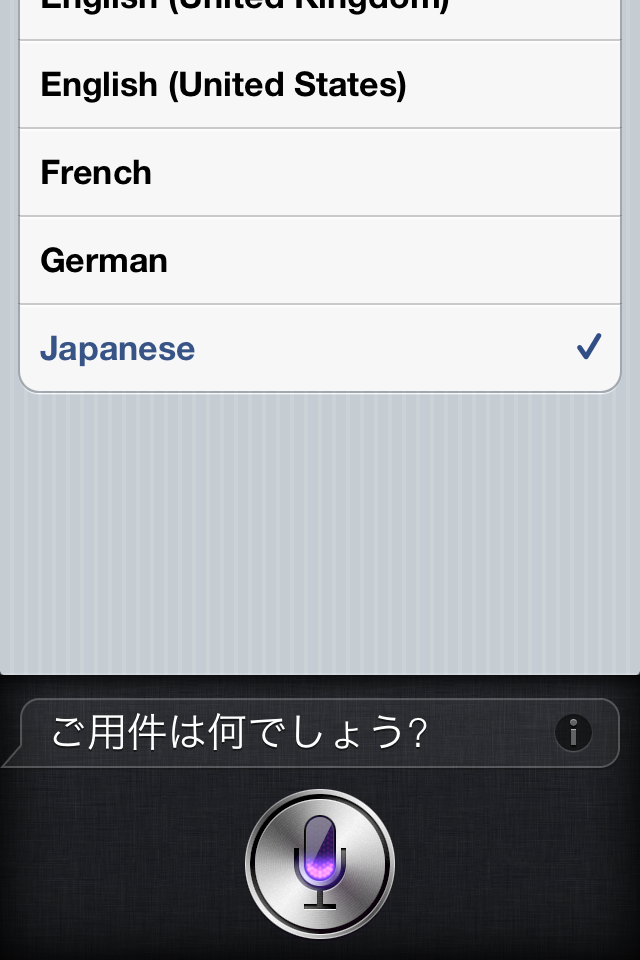Select the checked Japanese language option
This screenshot has width=640, height=960.
pos(320,348)
